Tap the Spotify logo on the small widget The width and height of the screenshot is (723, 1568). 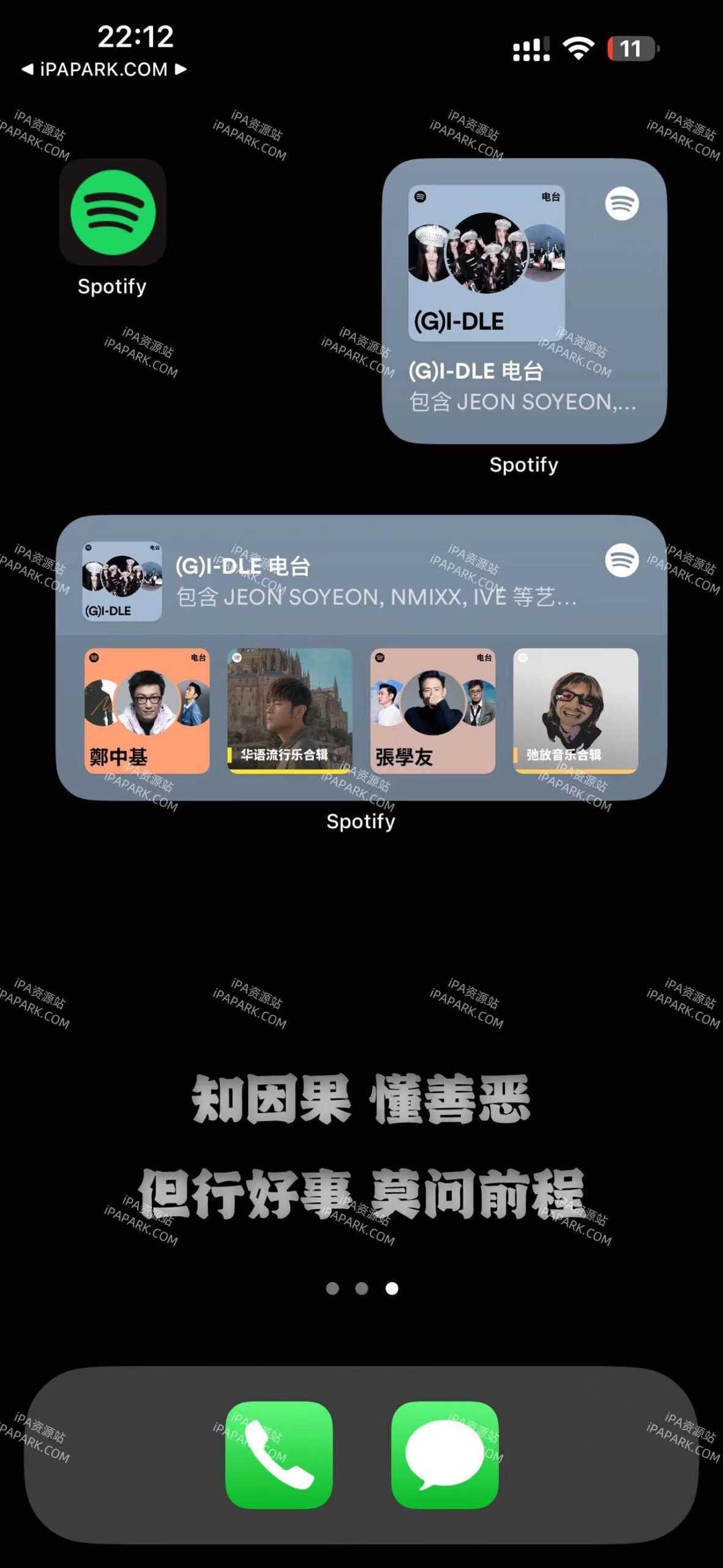(x=621, y=202)
